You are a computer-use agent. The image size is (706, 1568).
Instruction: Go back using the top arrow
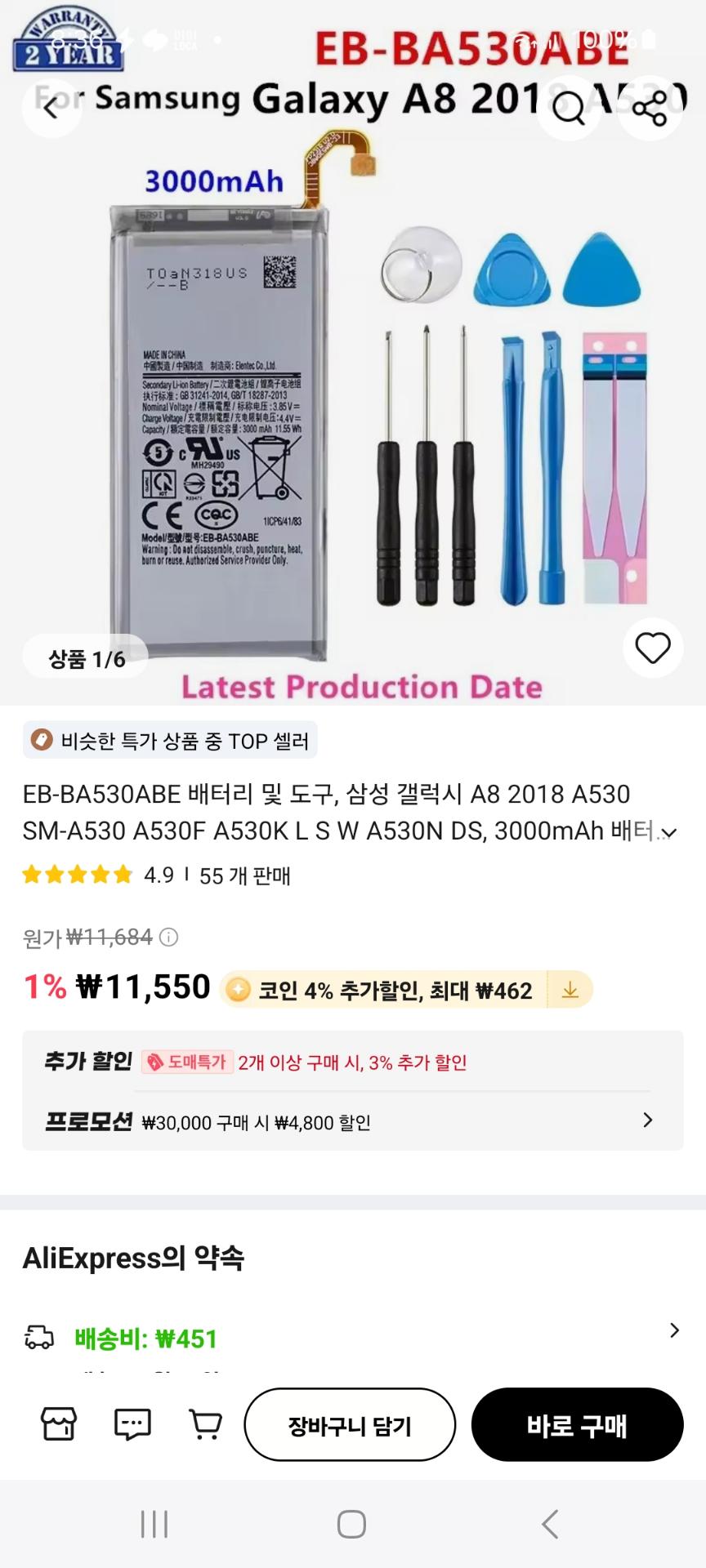pos(51,107)
